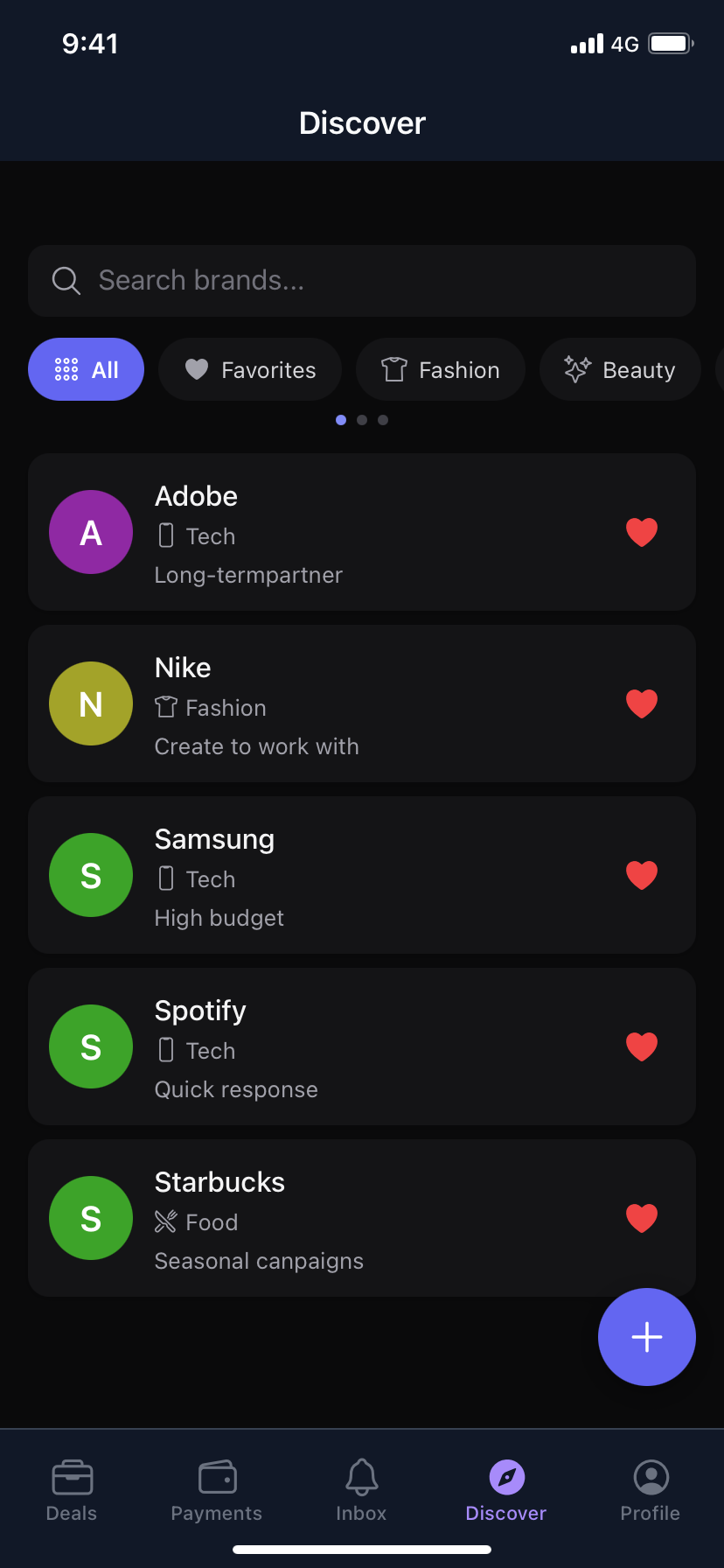The height and width of the screenshot is (1568, 724).
Task: Filter brands by Favorites
Action: (x=250, y=369)
